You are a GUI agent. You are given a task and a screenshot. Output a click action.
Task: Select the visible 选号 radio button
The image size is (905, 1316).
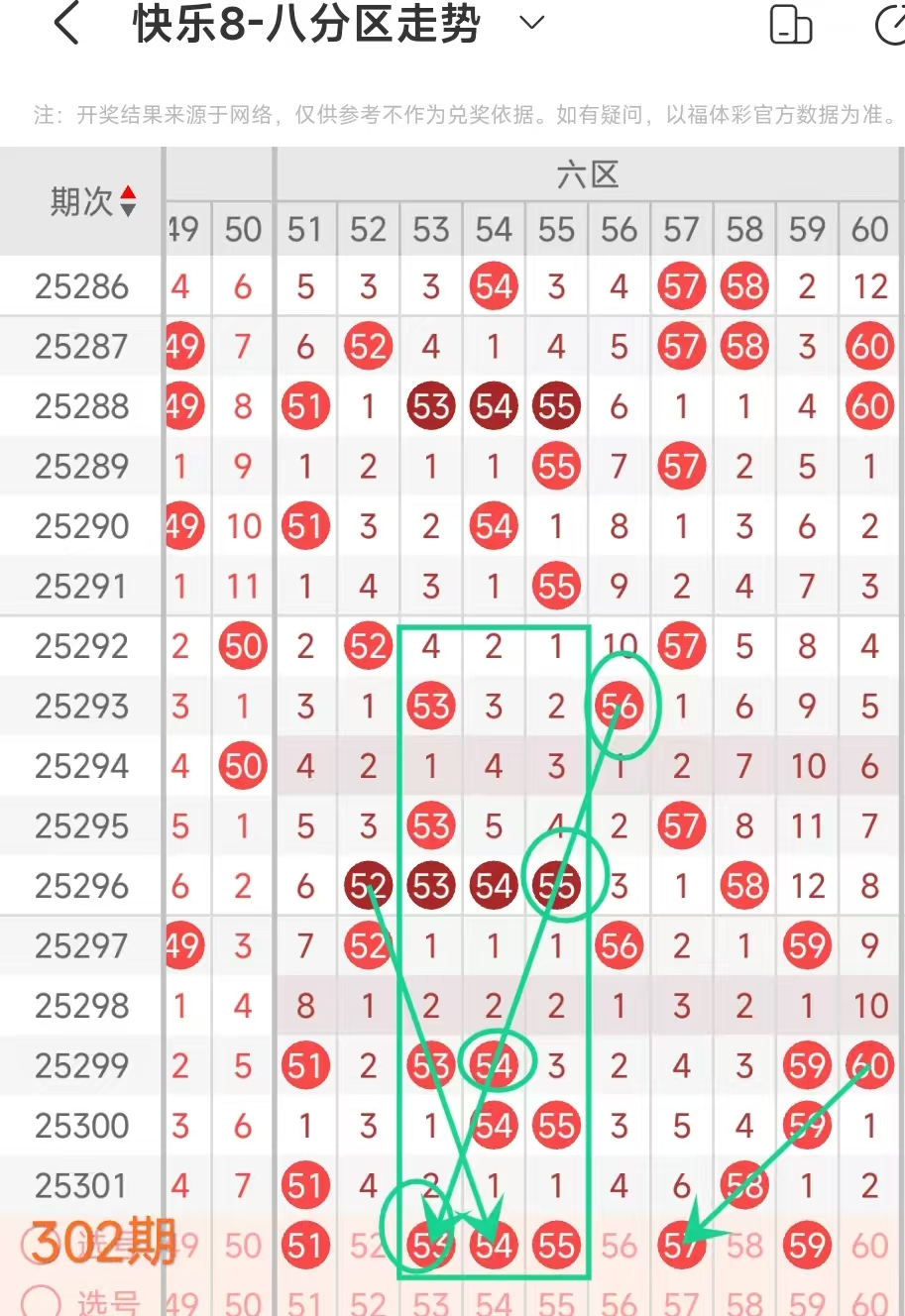[41, 1301]
